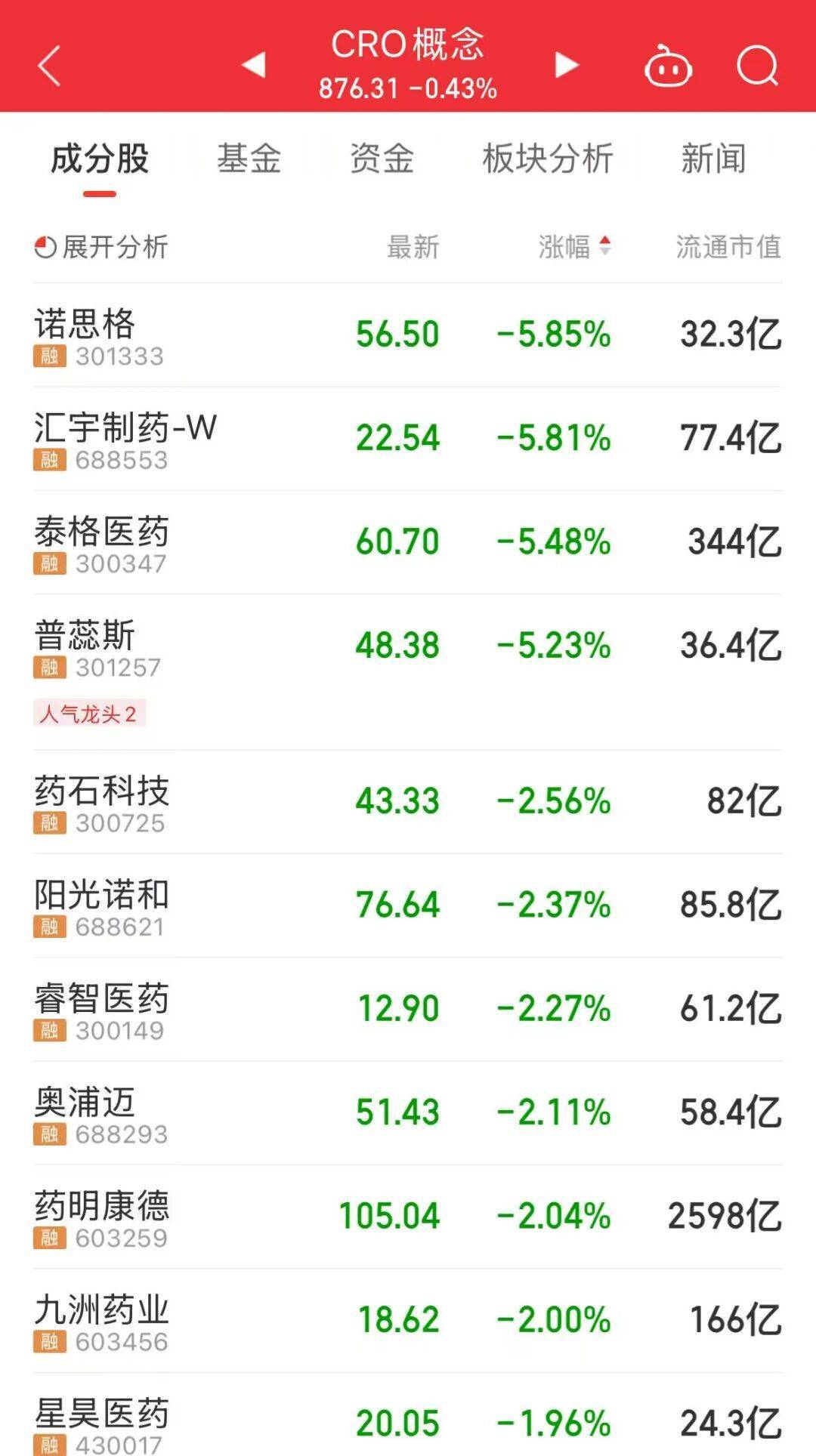Viewport: 816px width, 1456px height.
Task: Select the 新闻 tab
Action: click(x=713, y=158)
